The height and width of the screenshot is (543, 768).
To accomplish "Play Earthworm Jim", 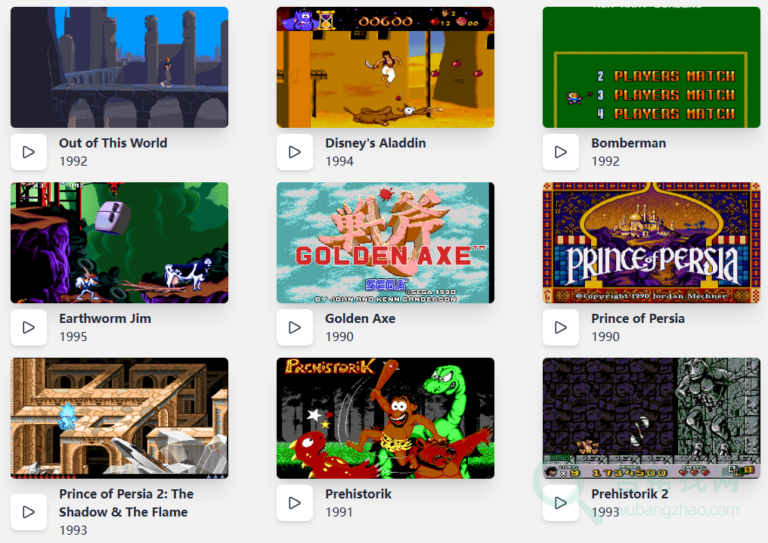I will pyautogui.click(x=29, y=327).
